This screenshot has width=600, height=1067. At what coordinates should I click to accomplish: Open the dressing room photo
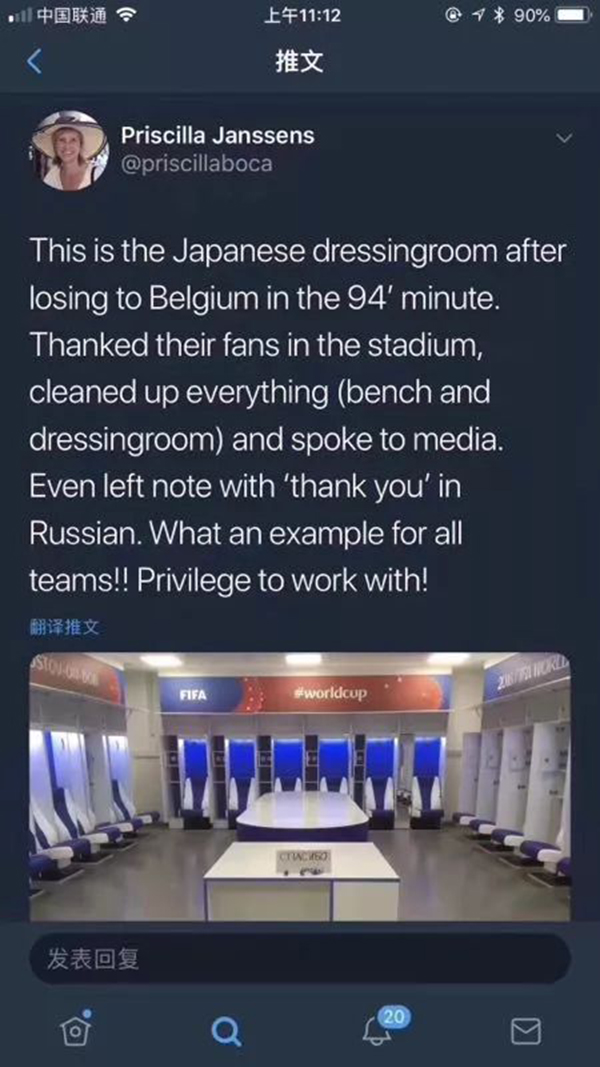[300, 785]
